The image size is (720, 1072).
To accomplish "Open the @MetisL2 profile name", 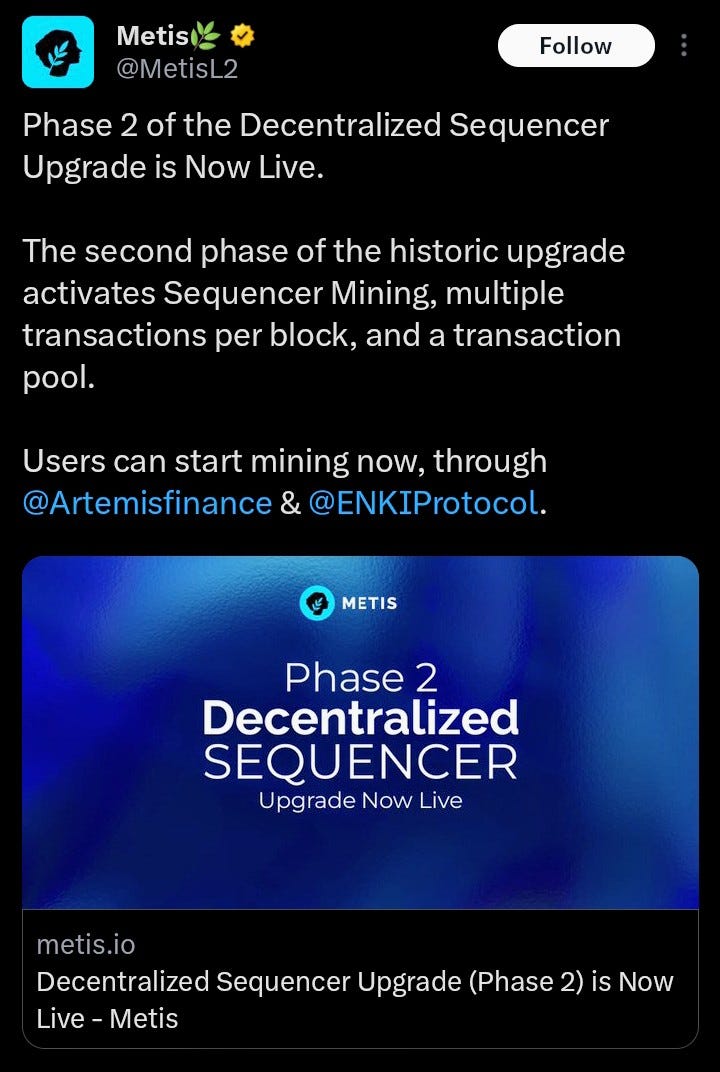I will coord(176,70).
